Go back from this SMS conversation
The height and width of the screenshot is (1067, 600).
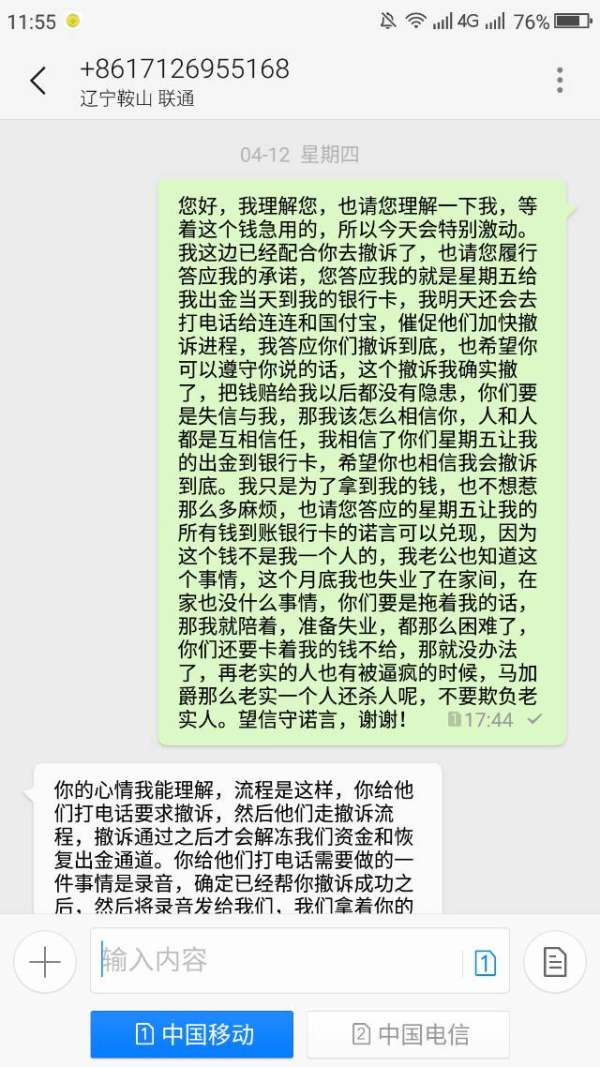pos(38,81)
